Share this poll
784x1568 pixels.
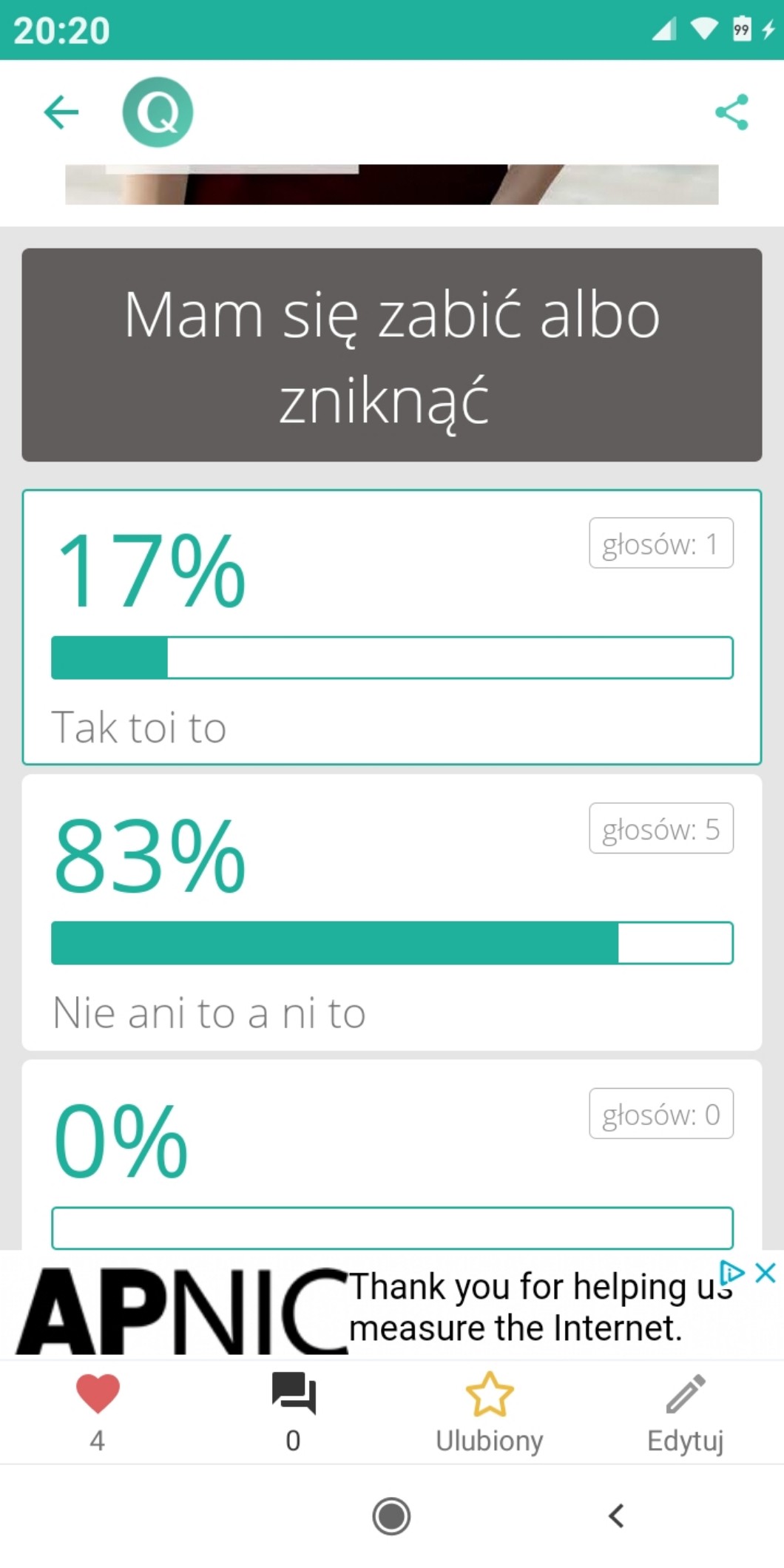[x=731, y=112]
